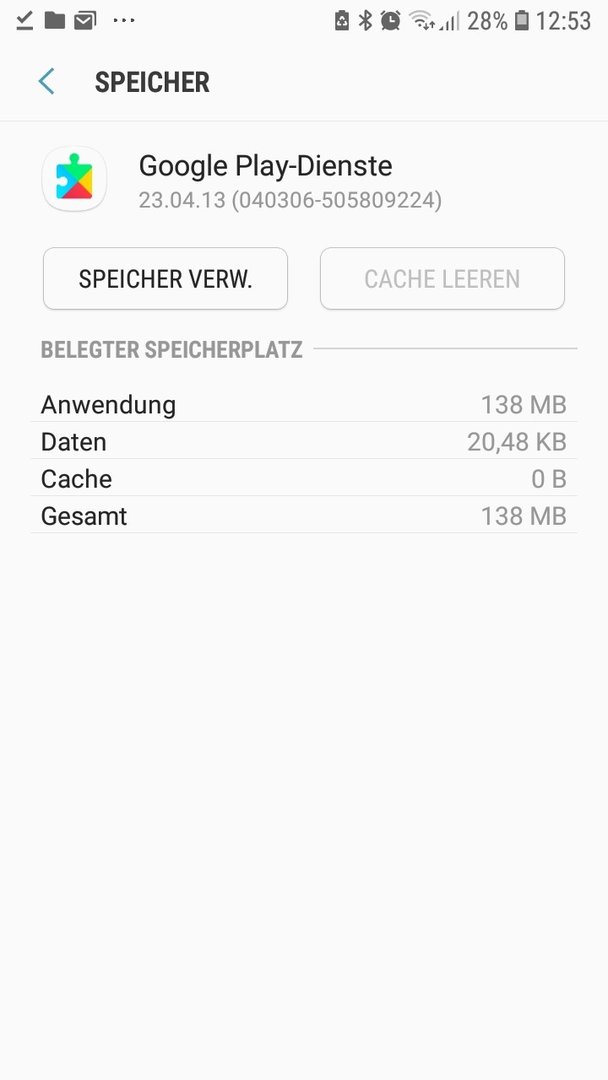Go back from the Speicher screen
Screen dimensions: 608x1080
click(x=46, y=82)
